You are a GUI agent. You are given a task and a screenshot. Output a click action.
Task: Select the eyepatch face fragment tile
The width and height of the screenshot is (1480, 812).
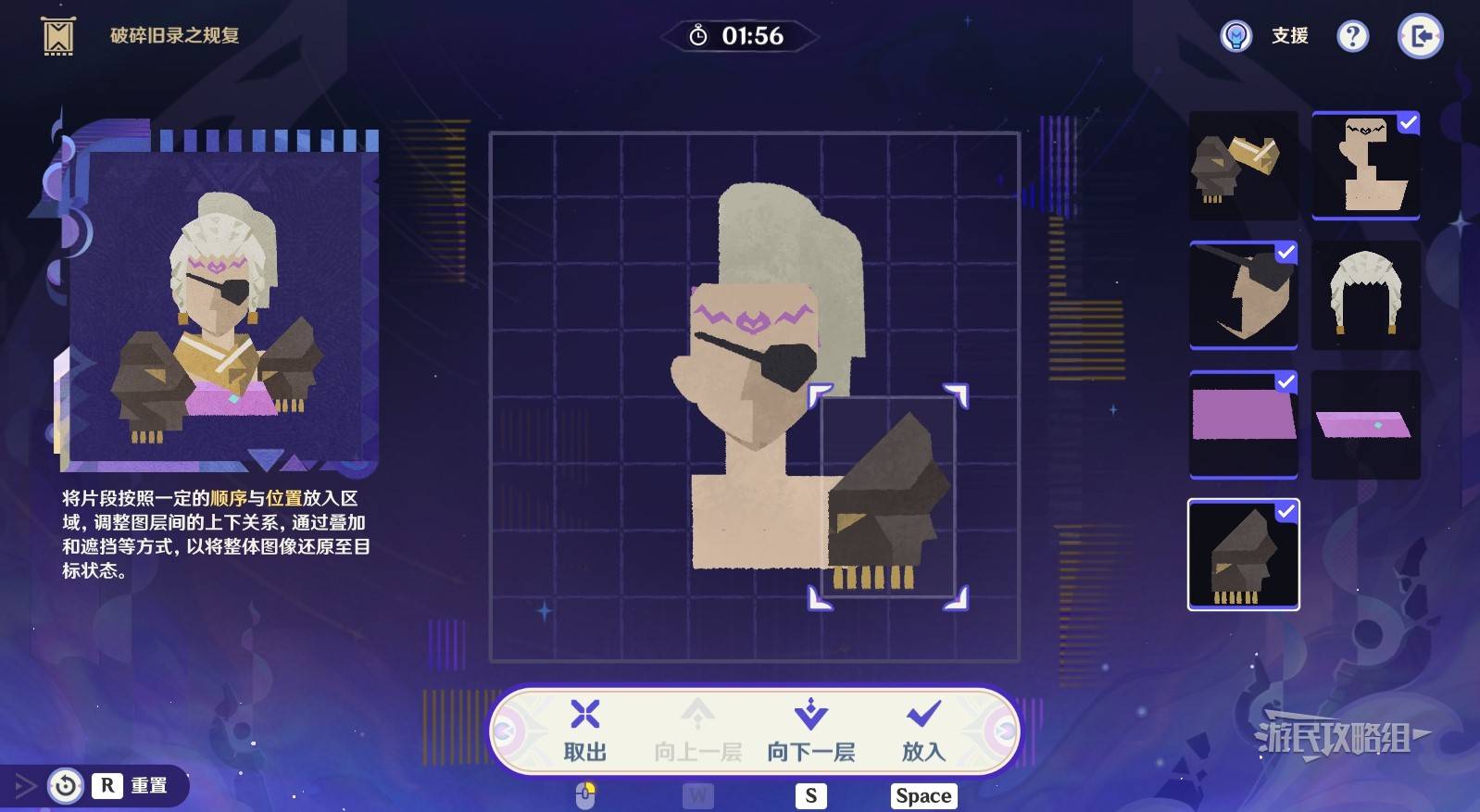[x=1243, y=294]
